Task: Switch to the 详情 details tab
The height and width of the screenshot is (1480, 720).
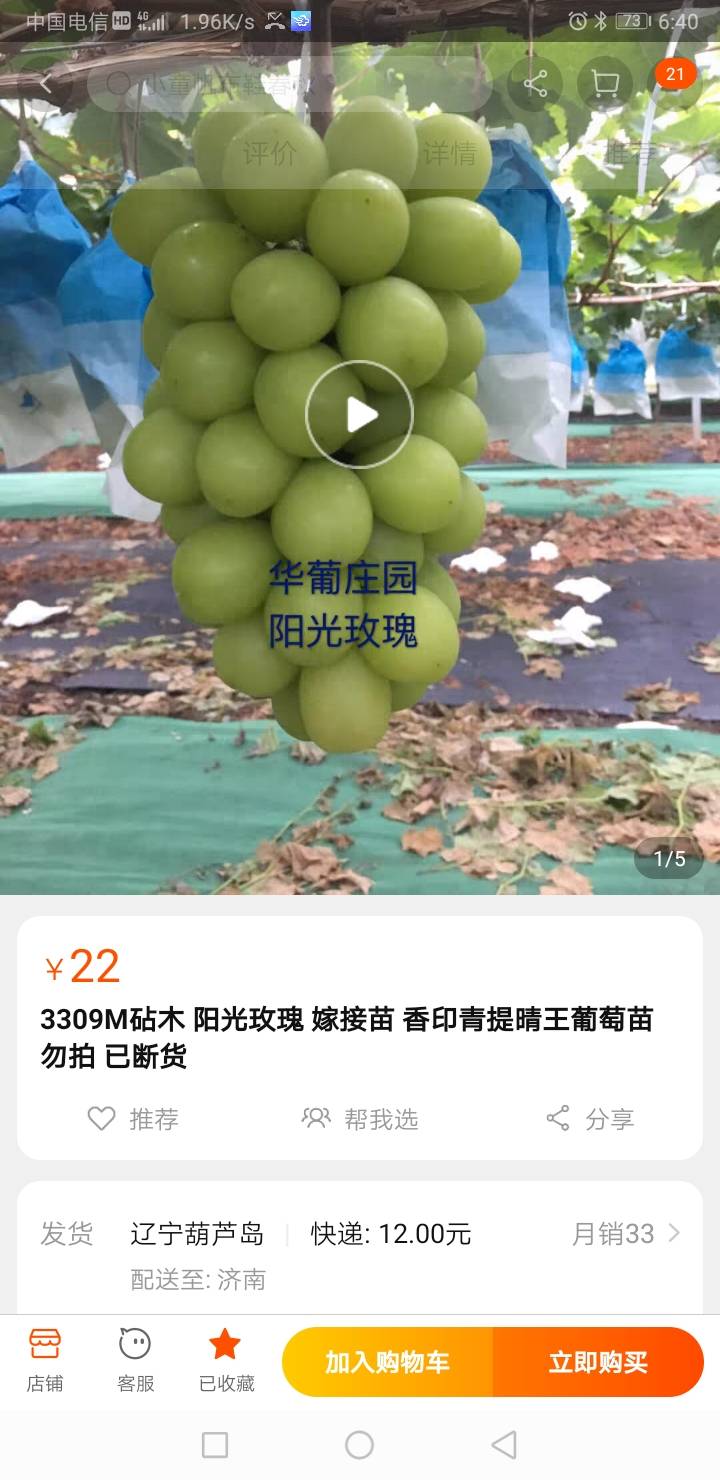Action: click(x=449, y=154)
